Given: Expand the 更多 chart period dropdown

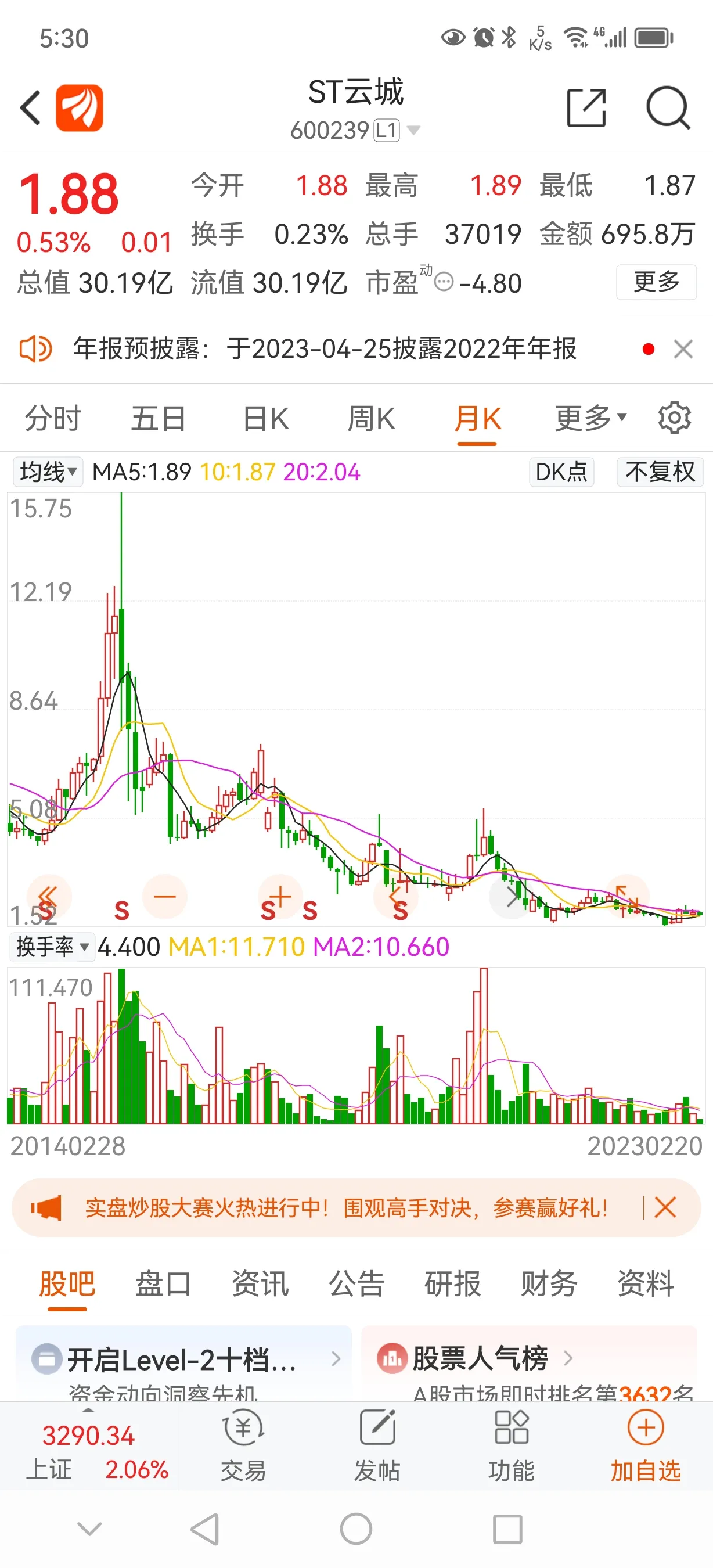Looking at the screenshot, I should coord(589,419).
